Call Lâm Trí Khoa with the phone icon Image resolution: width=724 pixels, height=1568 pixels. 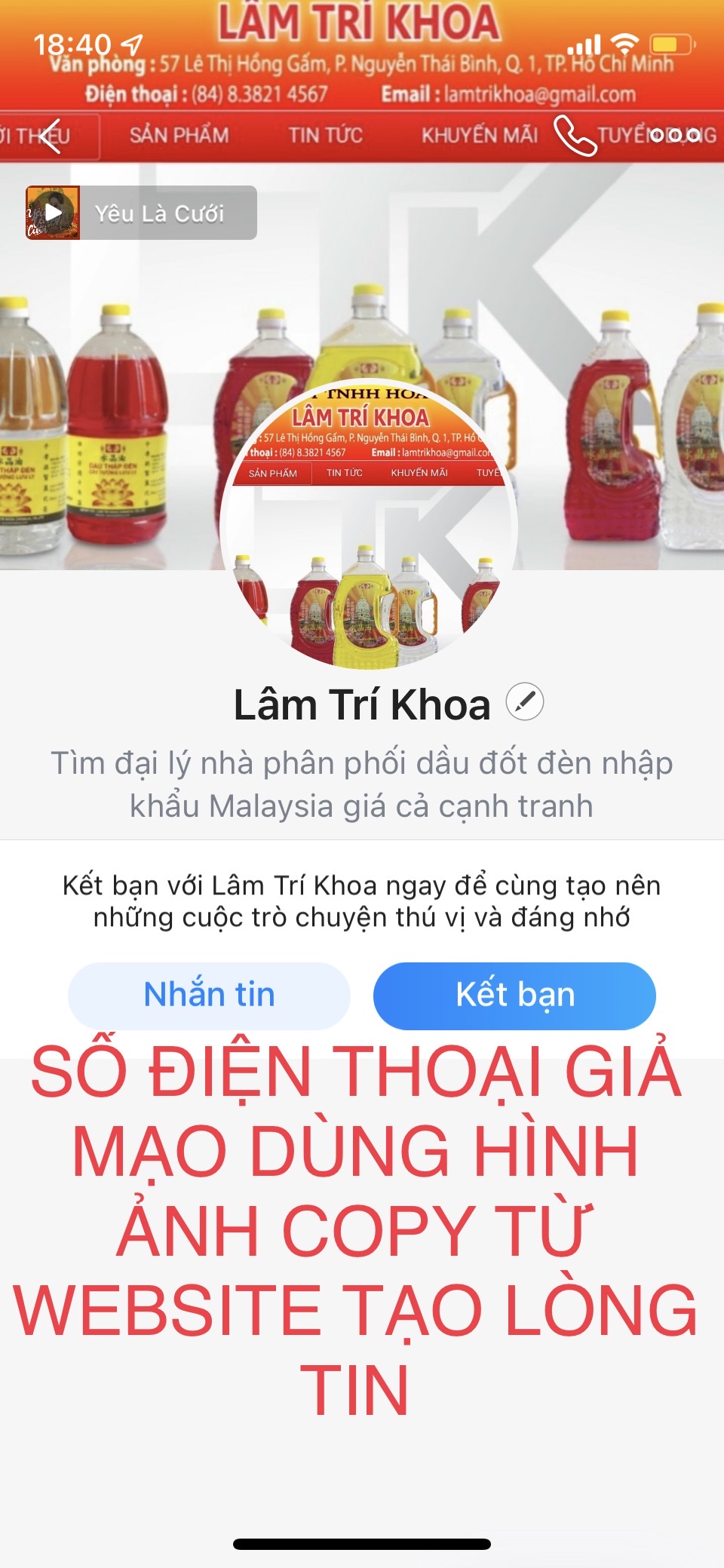click(x=575, y=136)
